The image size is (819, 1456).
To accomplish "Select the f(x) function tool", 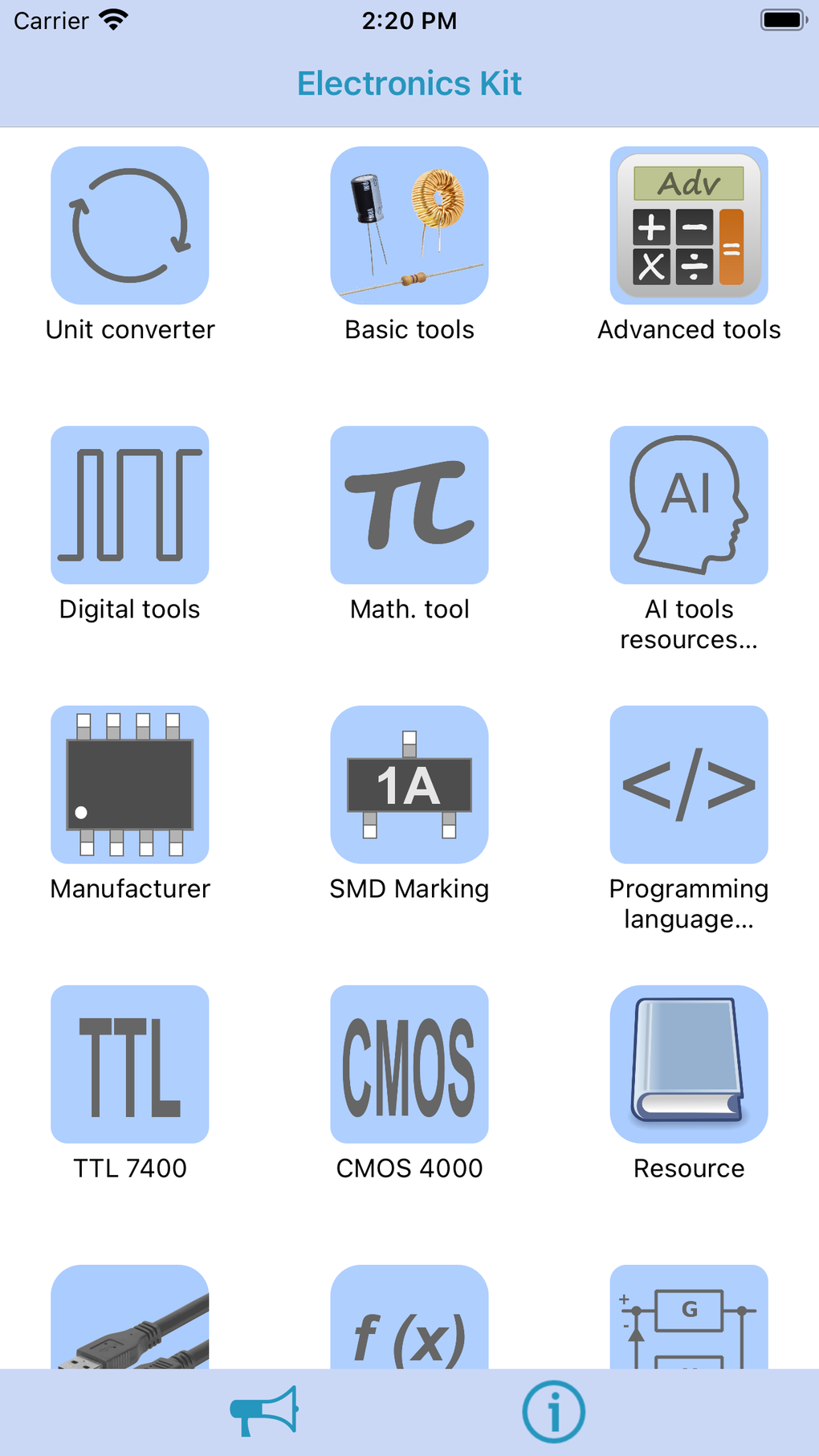I will tap(409, 1325).
